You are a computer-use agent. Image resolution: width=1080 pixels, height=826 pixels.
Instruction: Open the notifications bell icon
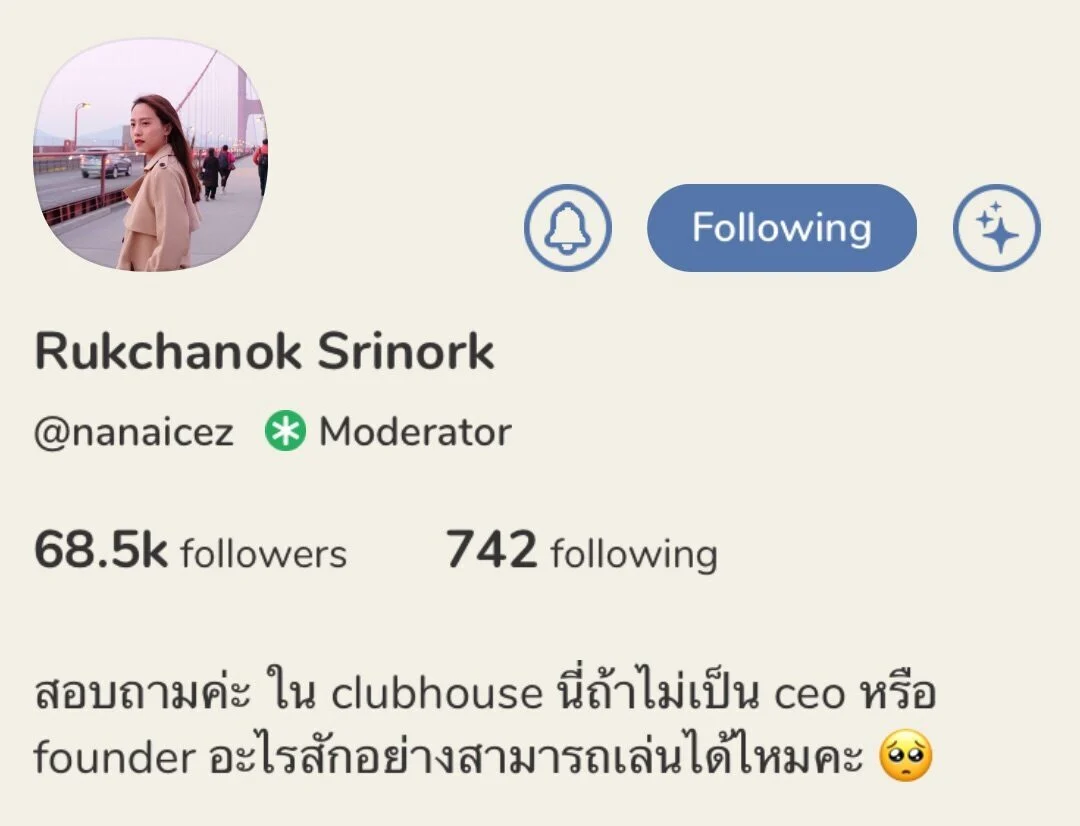click(x=567, y=228)
